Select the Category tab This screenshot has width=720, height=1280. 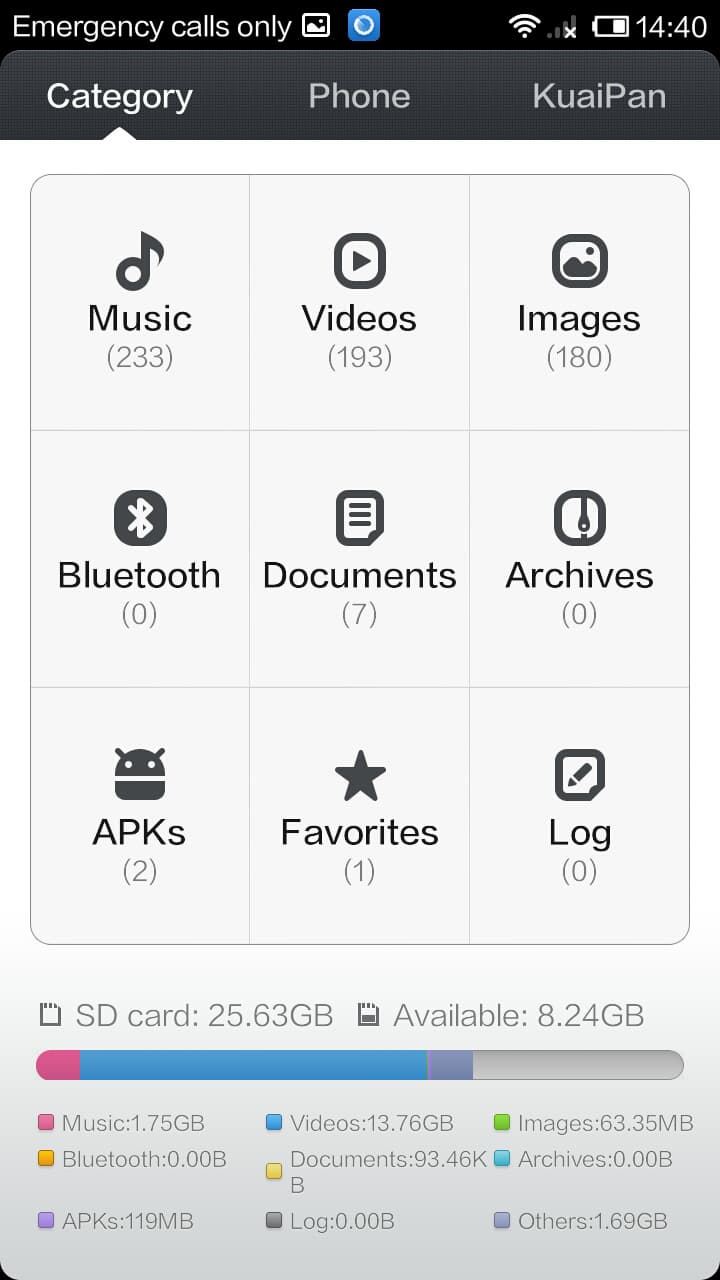click(x=119, y=96)
